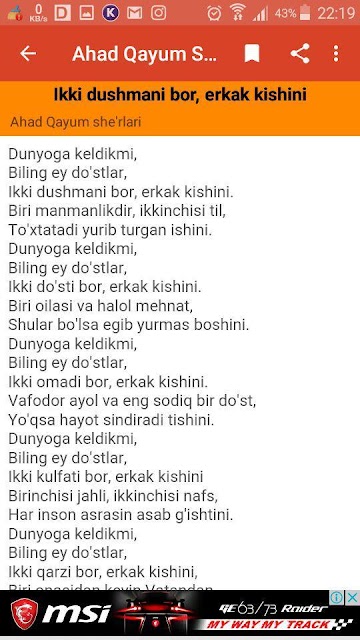Open the ad info icon

click(337, 598)
